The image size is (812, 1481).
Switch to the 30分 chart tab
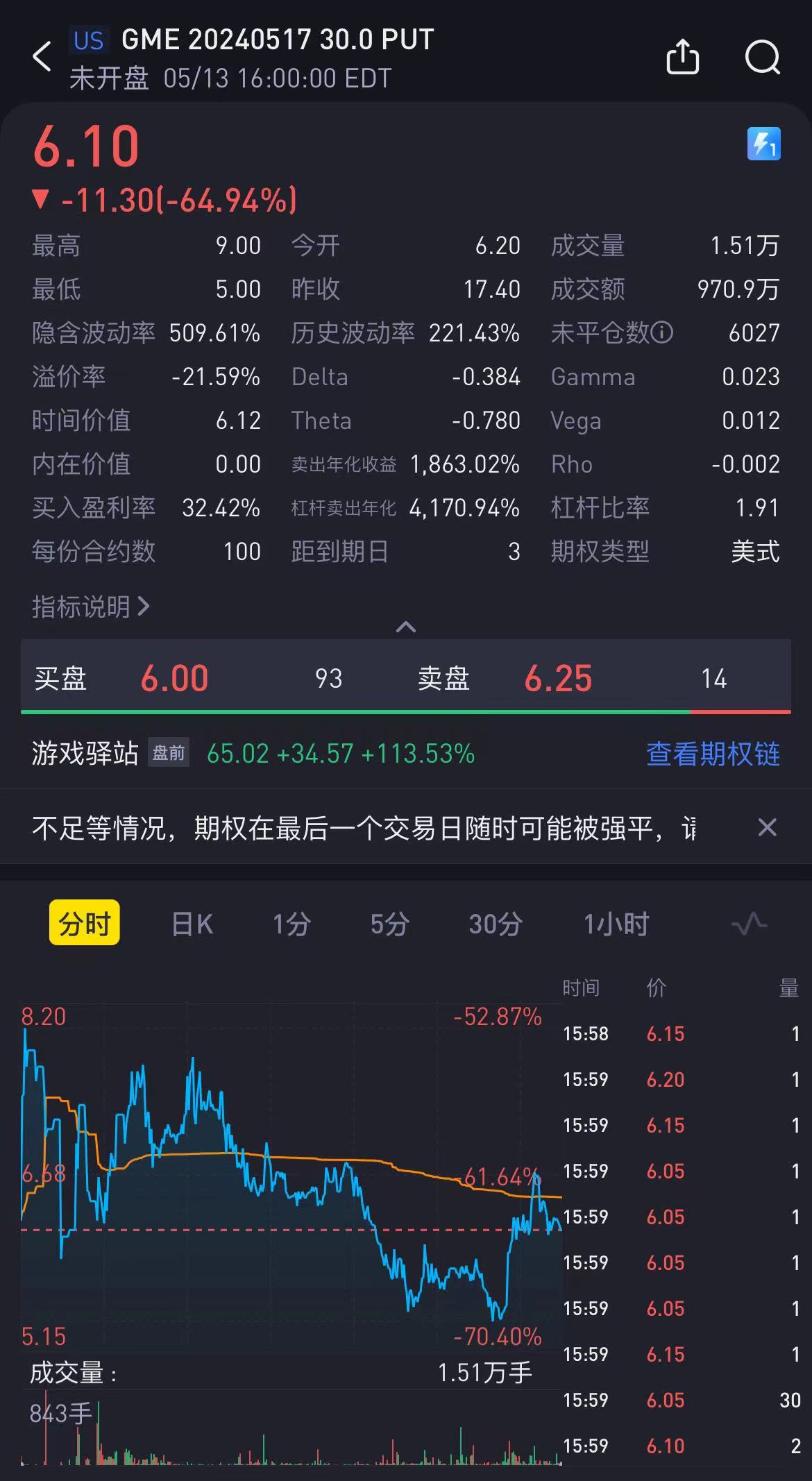pyautogui.click(x=496, y=924)
